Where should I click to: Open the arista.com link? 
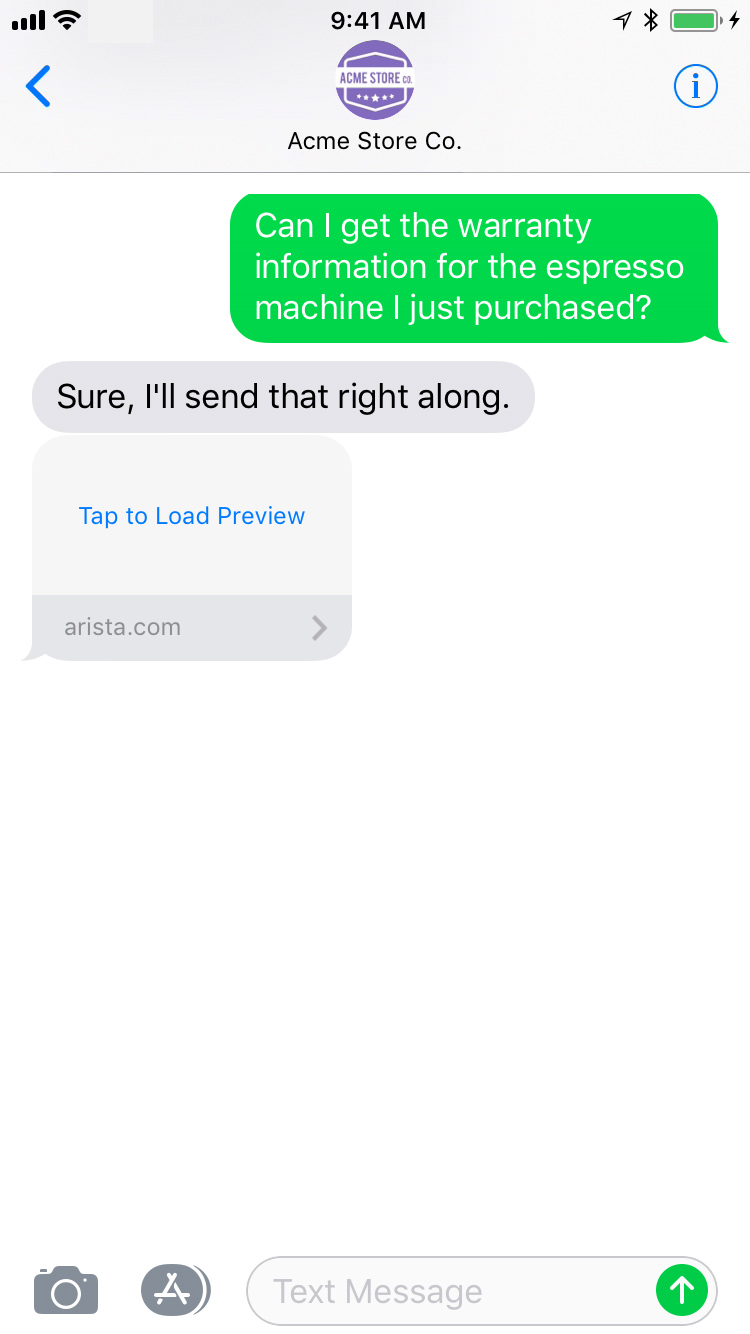point(192,628)
